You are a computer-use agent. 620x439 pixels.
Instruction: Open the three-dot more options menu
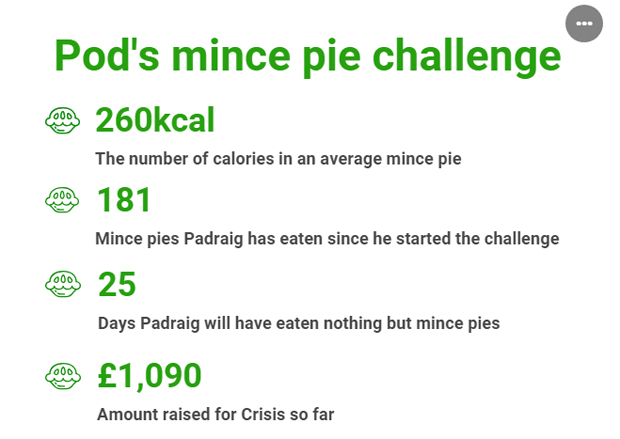[x=584, y=24]
